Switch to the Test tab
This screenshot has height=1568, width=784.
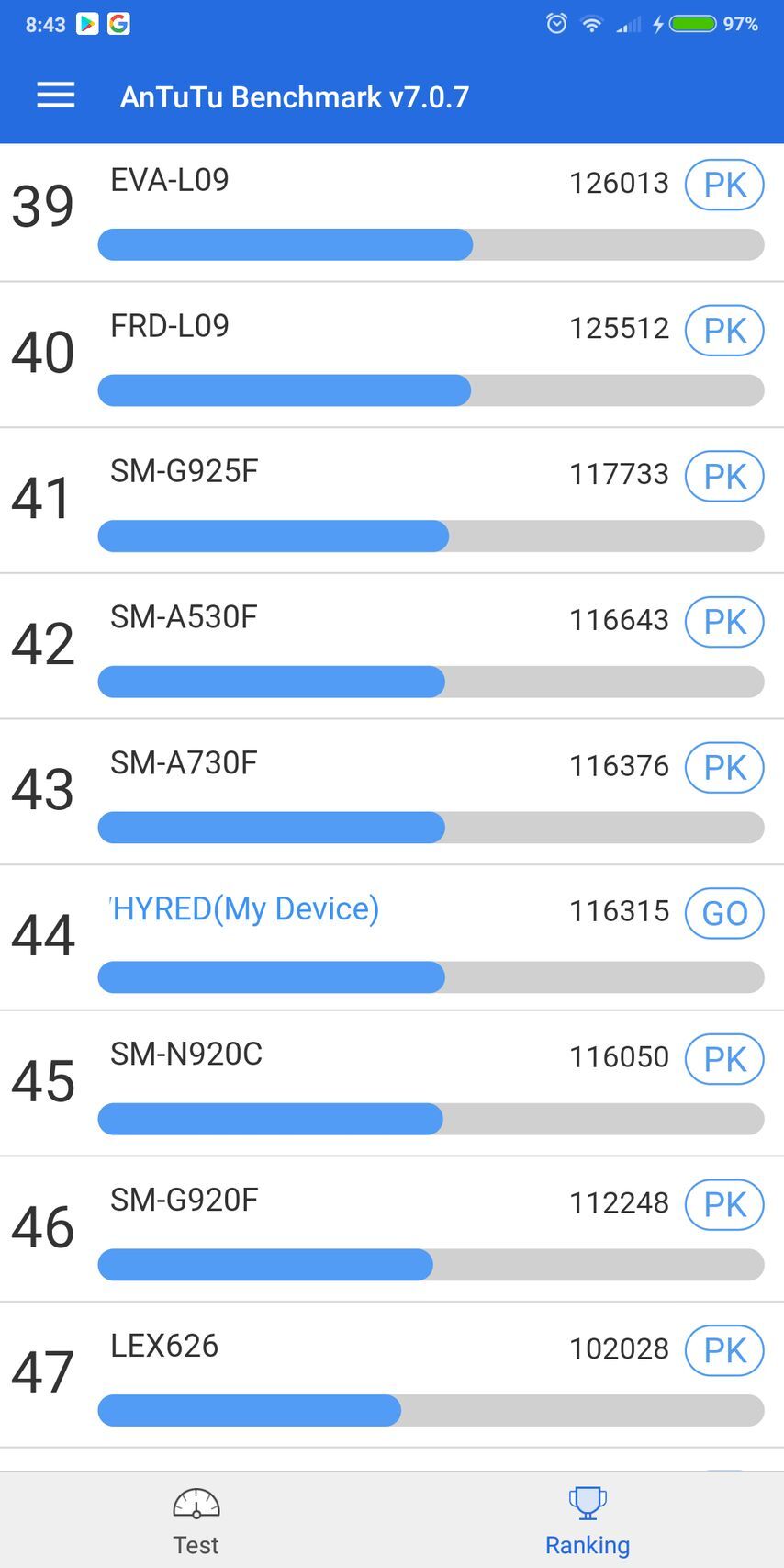[195, 1520]
